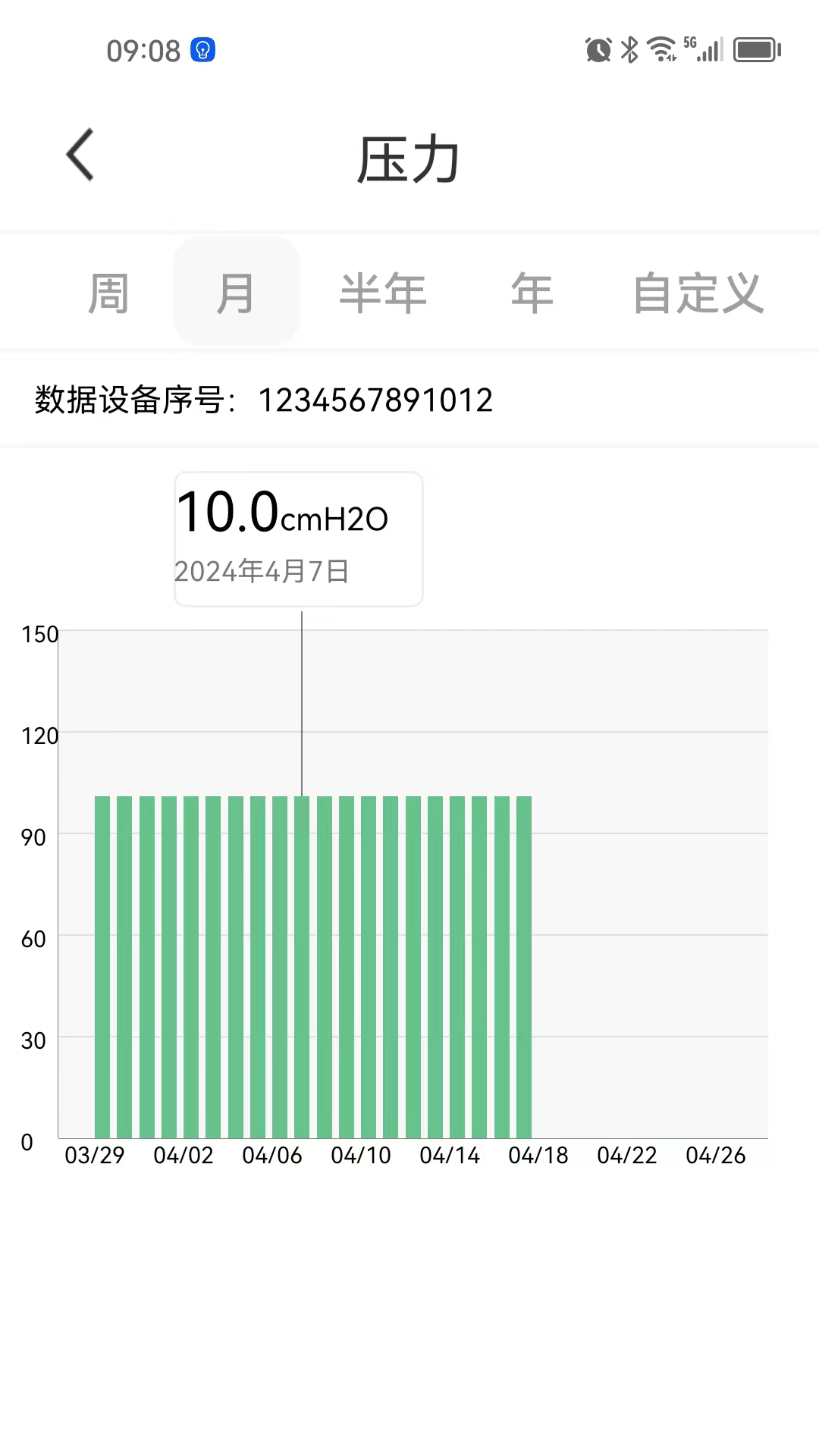The image size is (819, 1456).
Task: Tap the battery status icon
Action: [x=754, y=49]
